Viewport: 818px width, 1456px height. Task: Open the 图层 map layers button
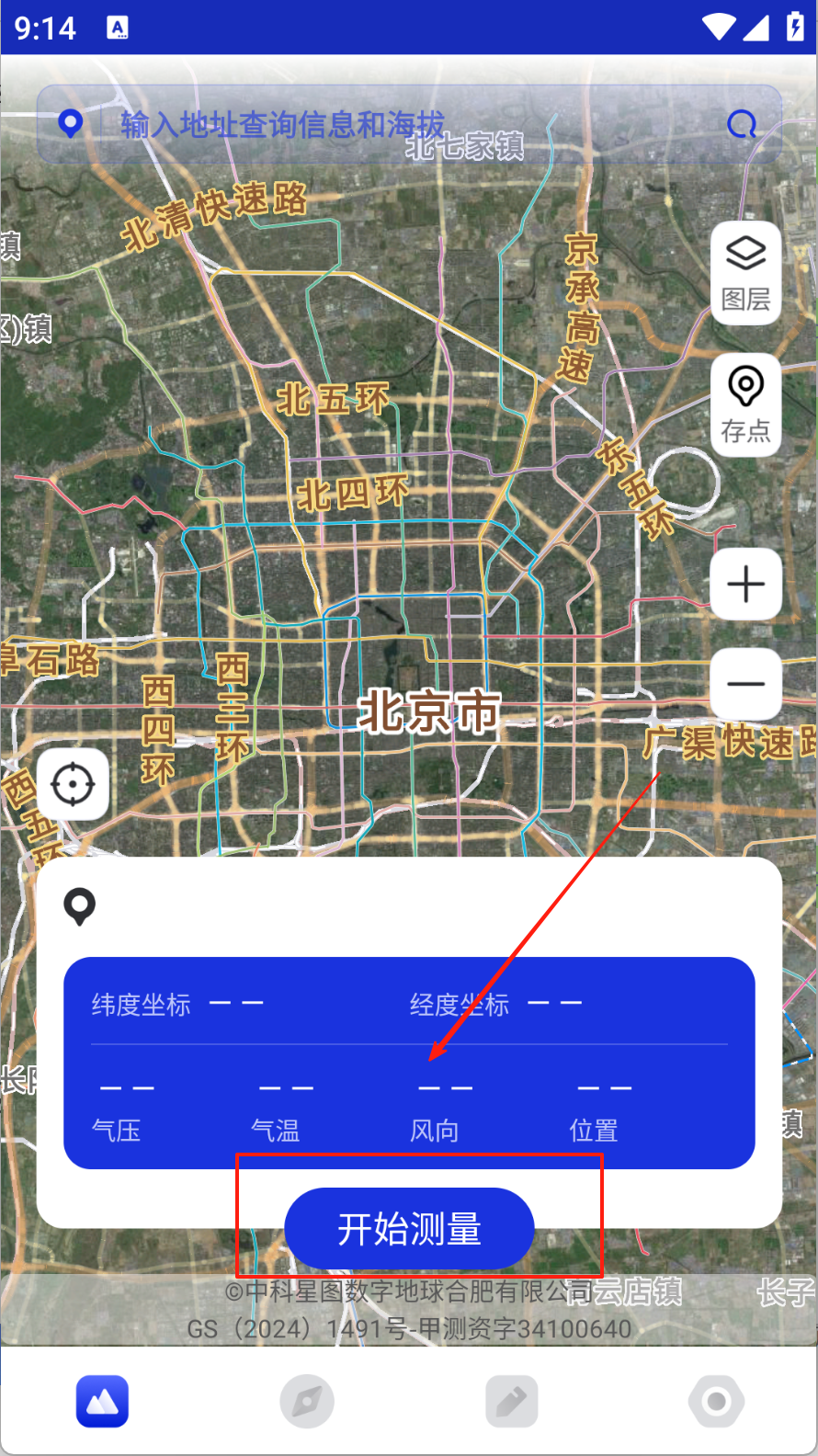click(x=745, y=272)
